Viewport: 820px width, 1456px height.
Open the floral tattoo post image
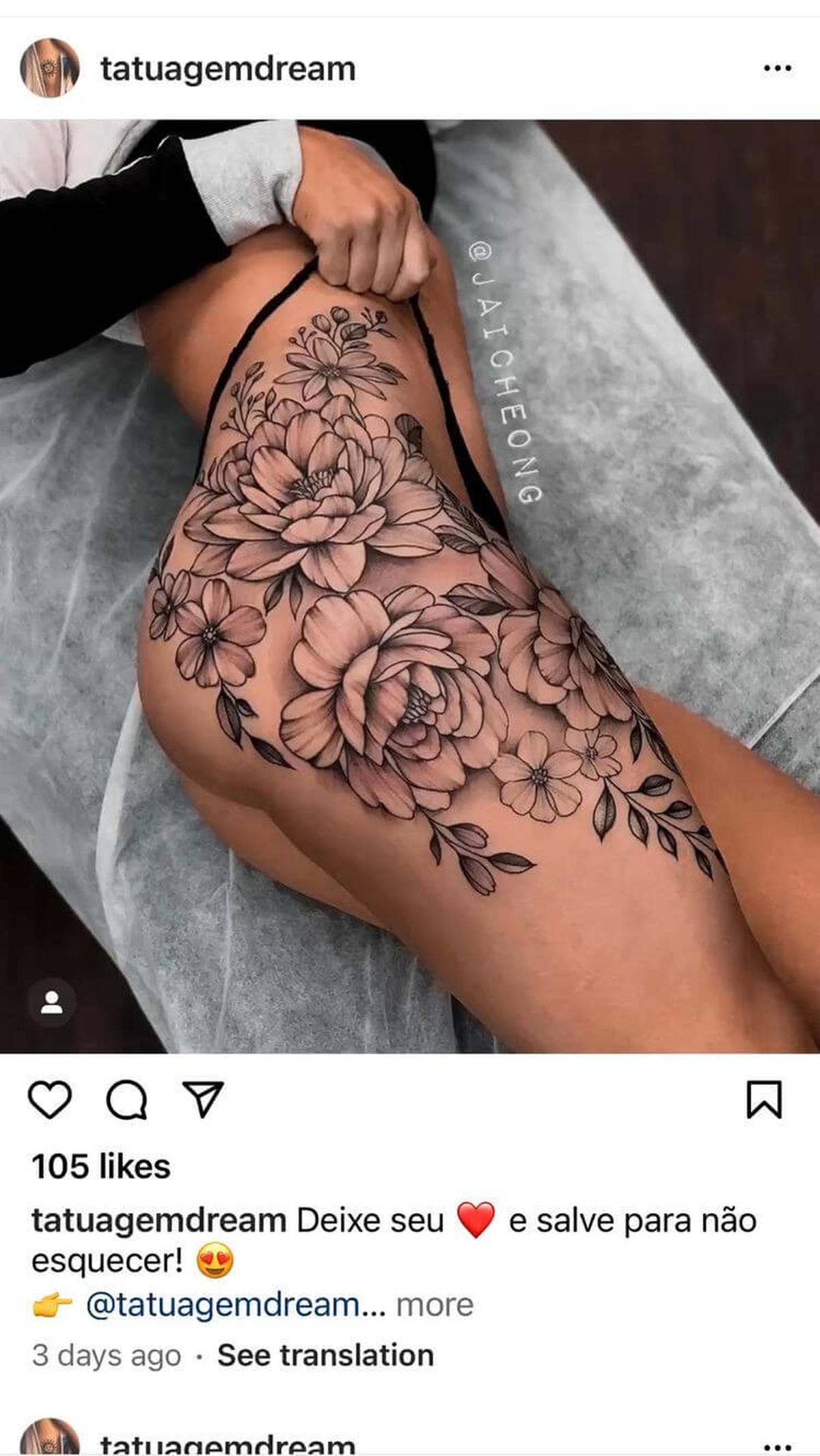(410, 586)
